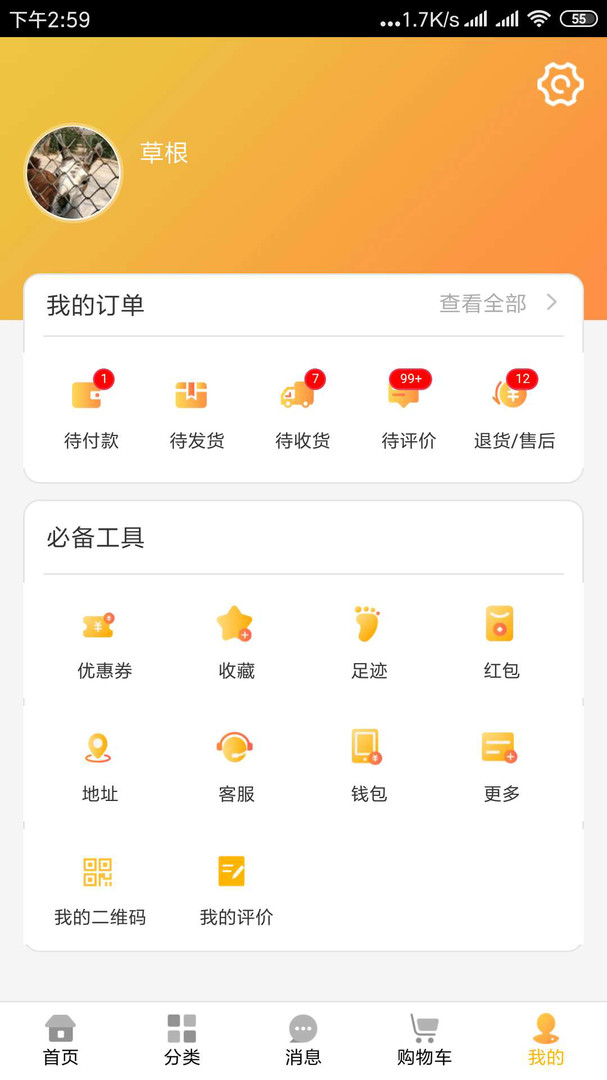Open 待收货 orders awaiting receipt
607x1080 pixels.
[x=302, y=411]
